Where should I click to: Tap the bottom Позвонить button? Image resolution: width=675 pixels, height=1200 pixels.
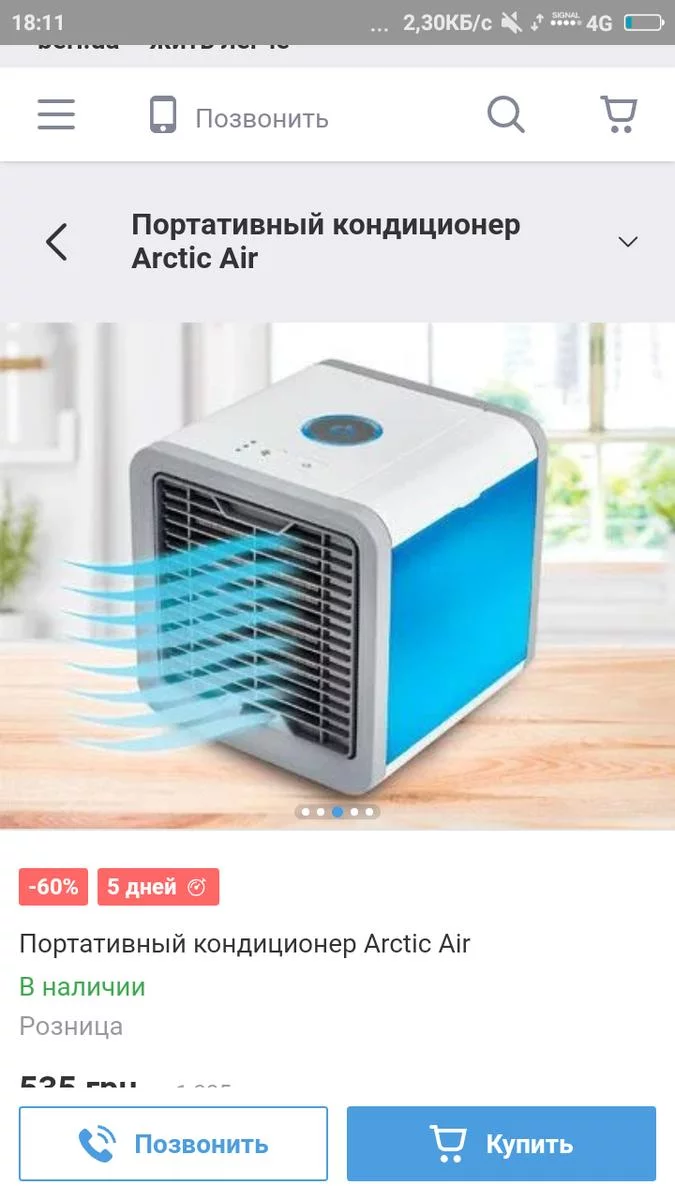pyautogui.click(x=173, y=1144)
